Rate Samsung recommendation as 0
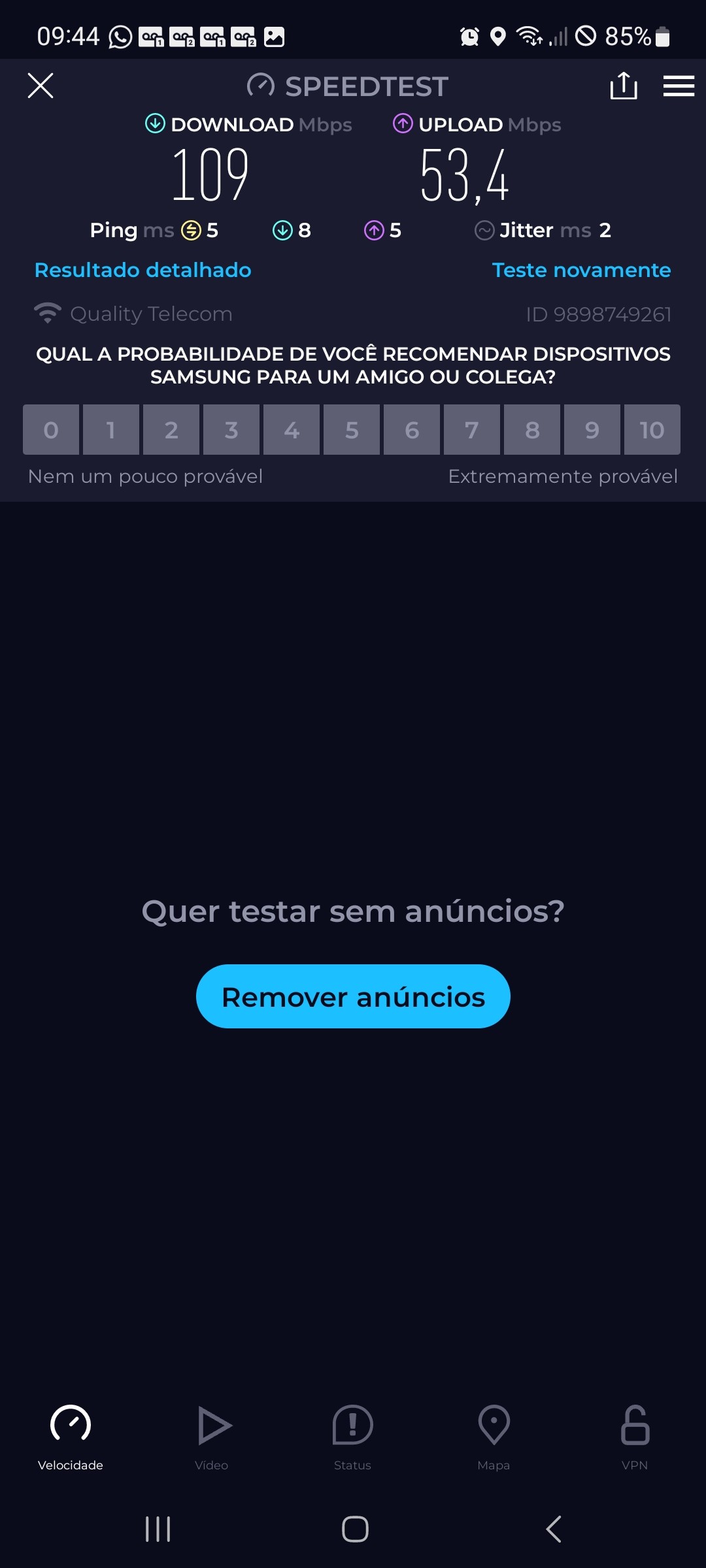Screen dimensions: 706x1568 51,430
